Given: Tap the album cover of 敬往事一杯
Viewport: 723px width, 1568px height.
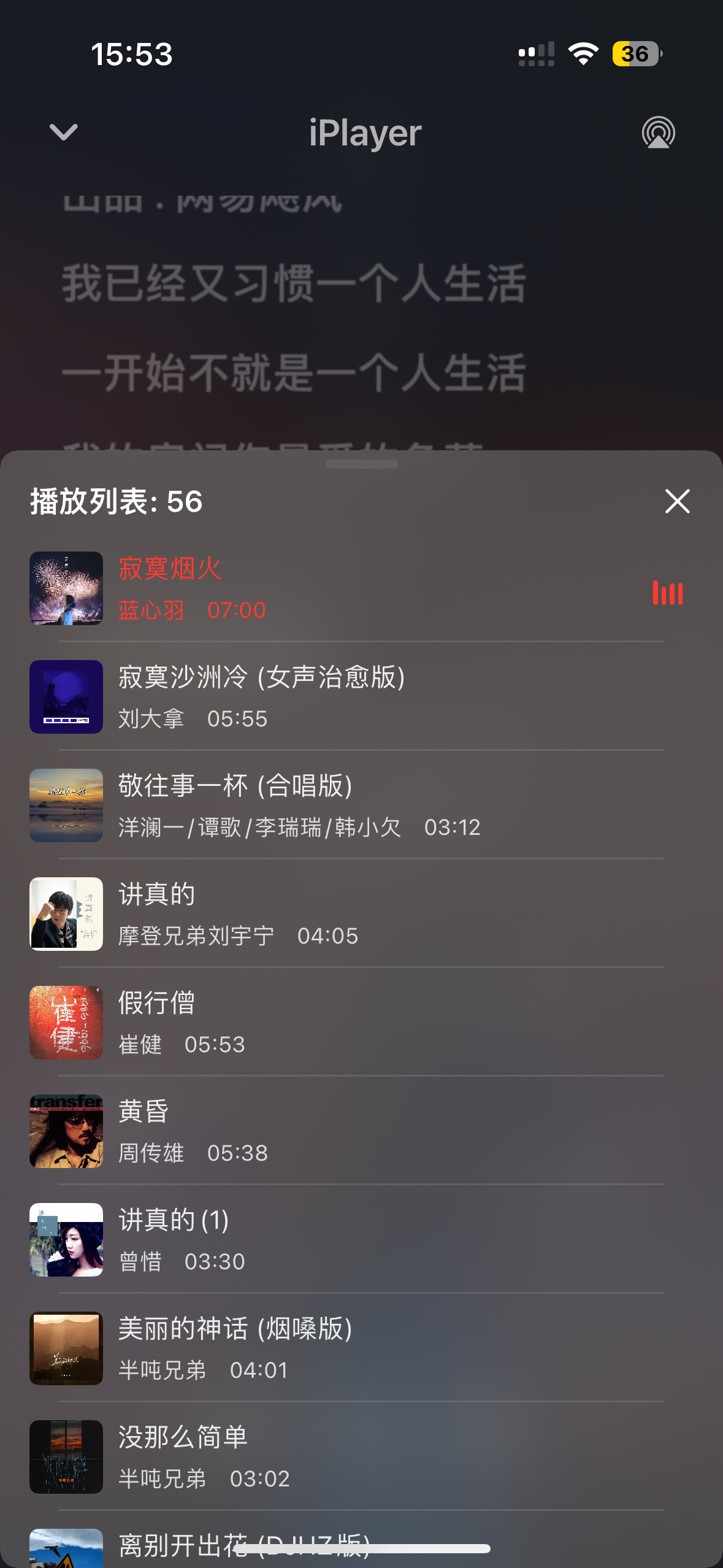Looking at the screenshot, I should coord(66,805).
